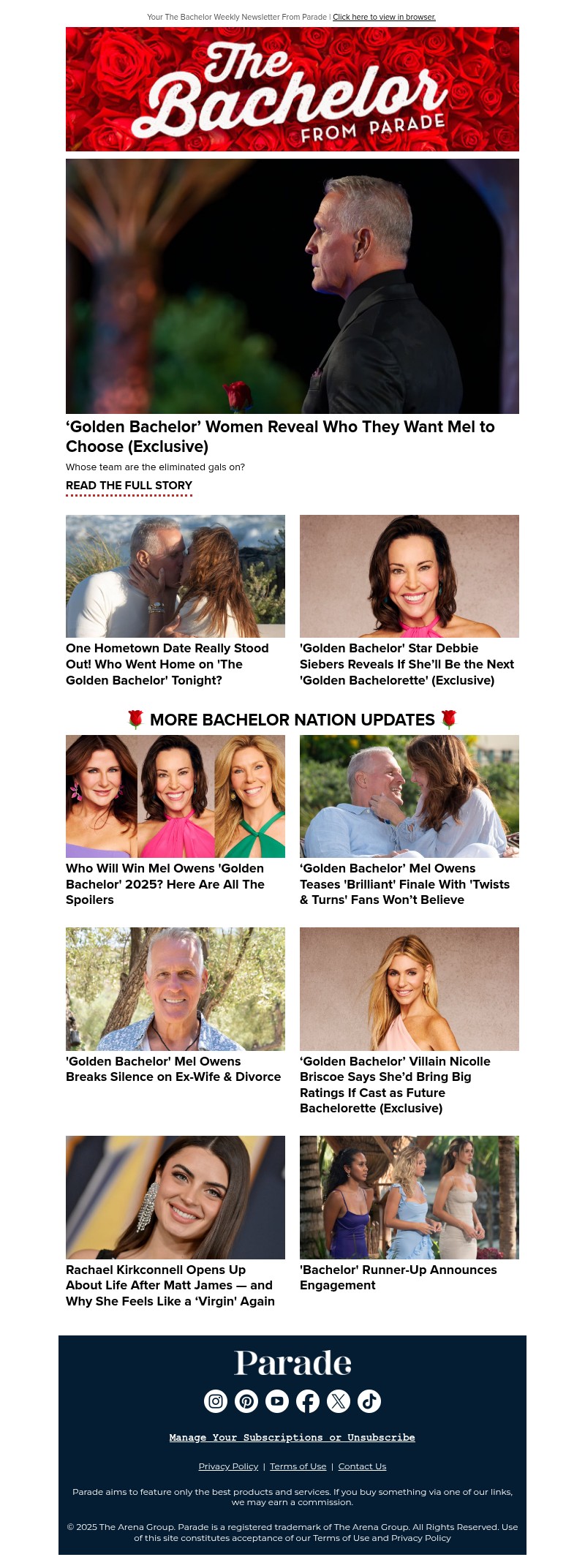Open the Villain Nicolle Briscoe article
This screenshot has width=585, height=1568.
tap(395, 1084)
